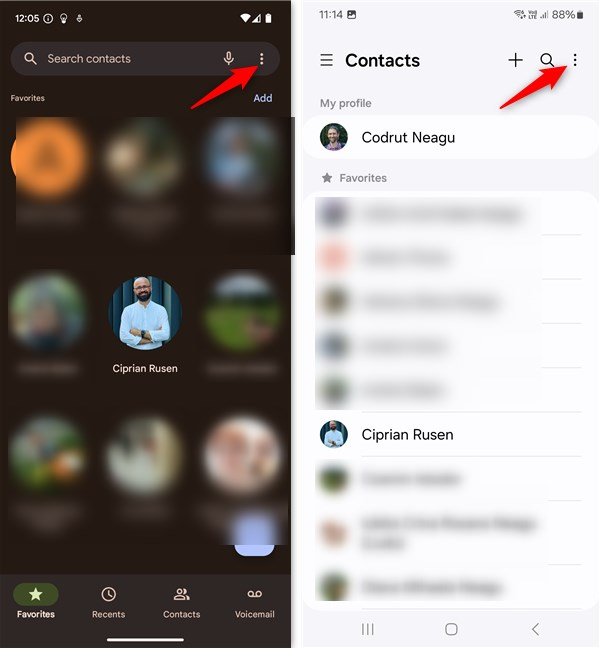This screenshot has height=648, width=600.
Task: Switch to the Recents tab
Action: pyautogui.click(x=108, y=602)
